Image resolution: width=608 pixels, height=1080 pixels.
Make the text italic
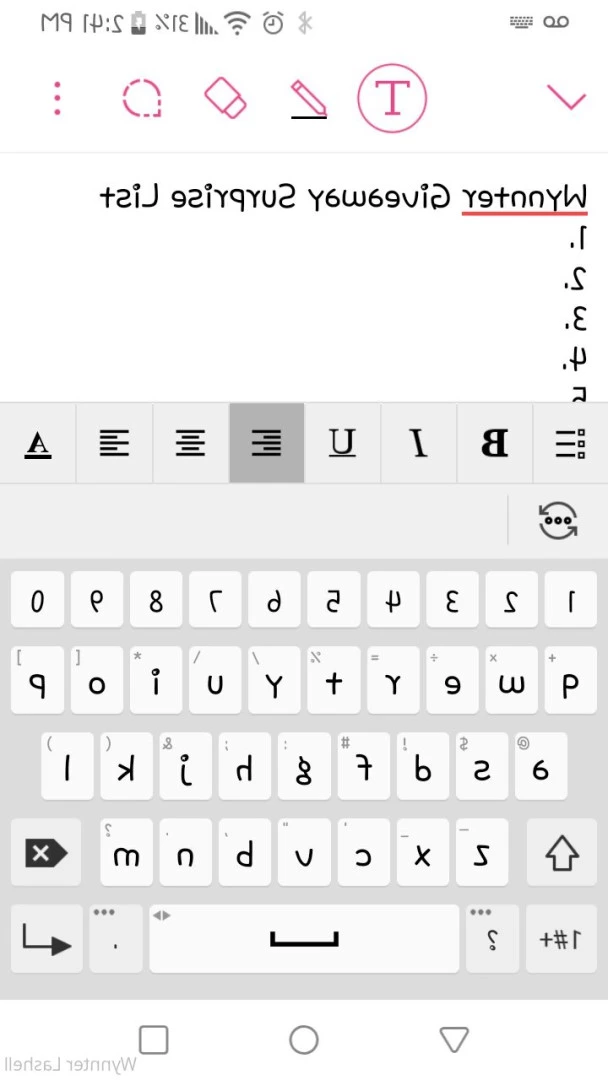(x=419, y=443)
